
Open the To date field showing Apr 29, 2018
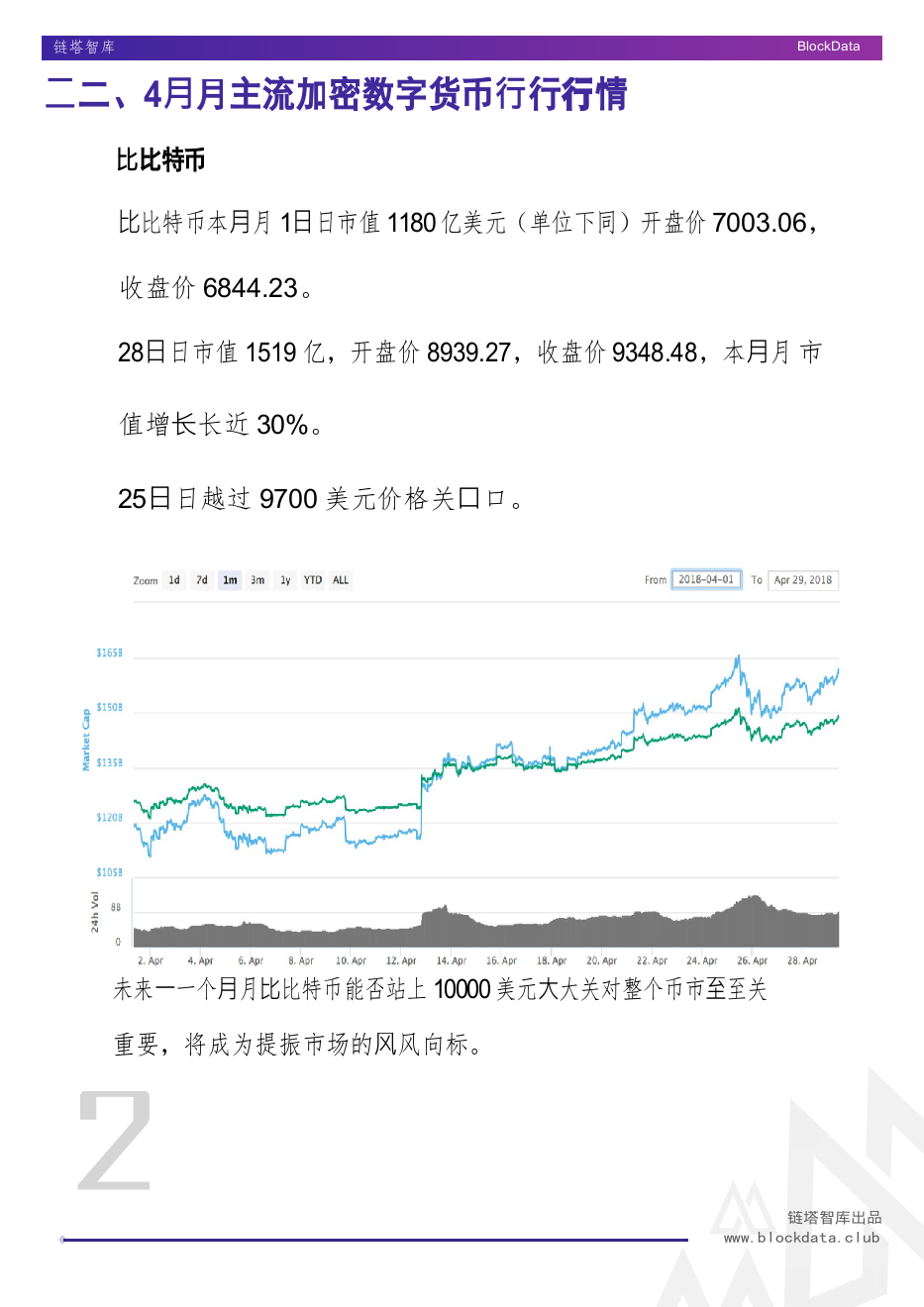[x=805, y=579]
